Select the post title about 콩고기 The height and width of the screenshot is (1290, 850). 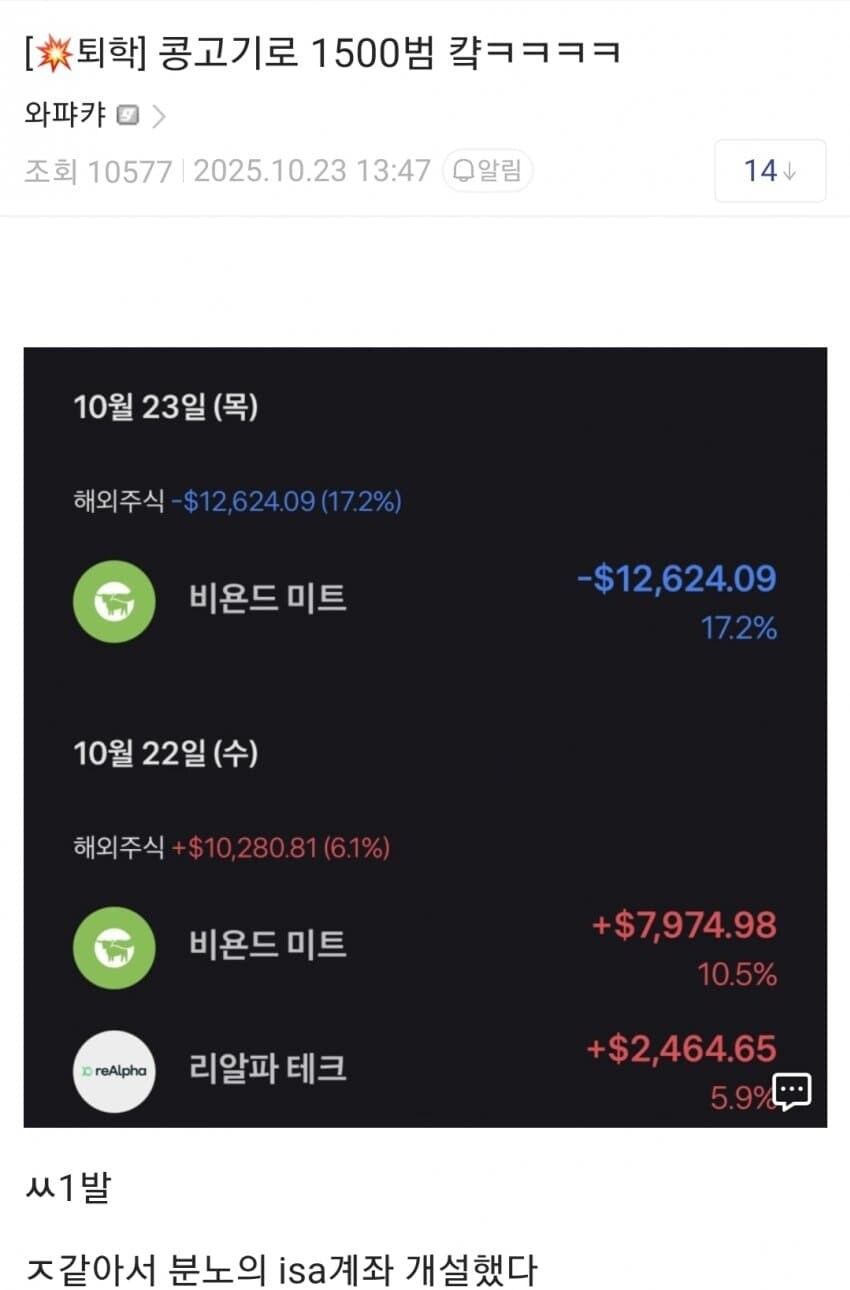point(320,50)
